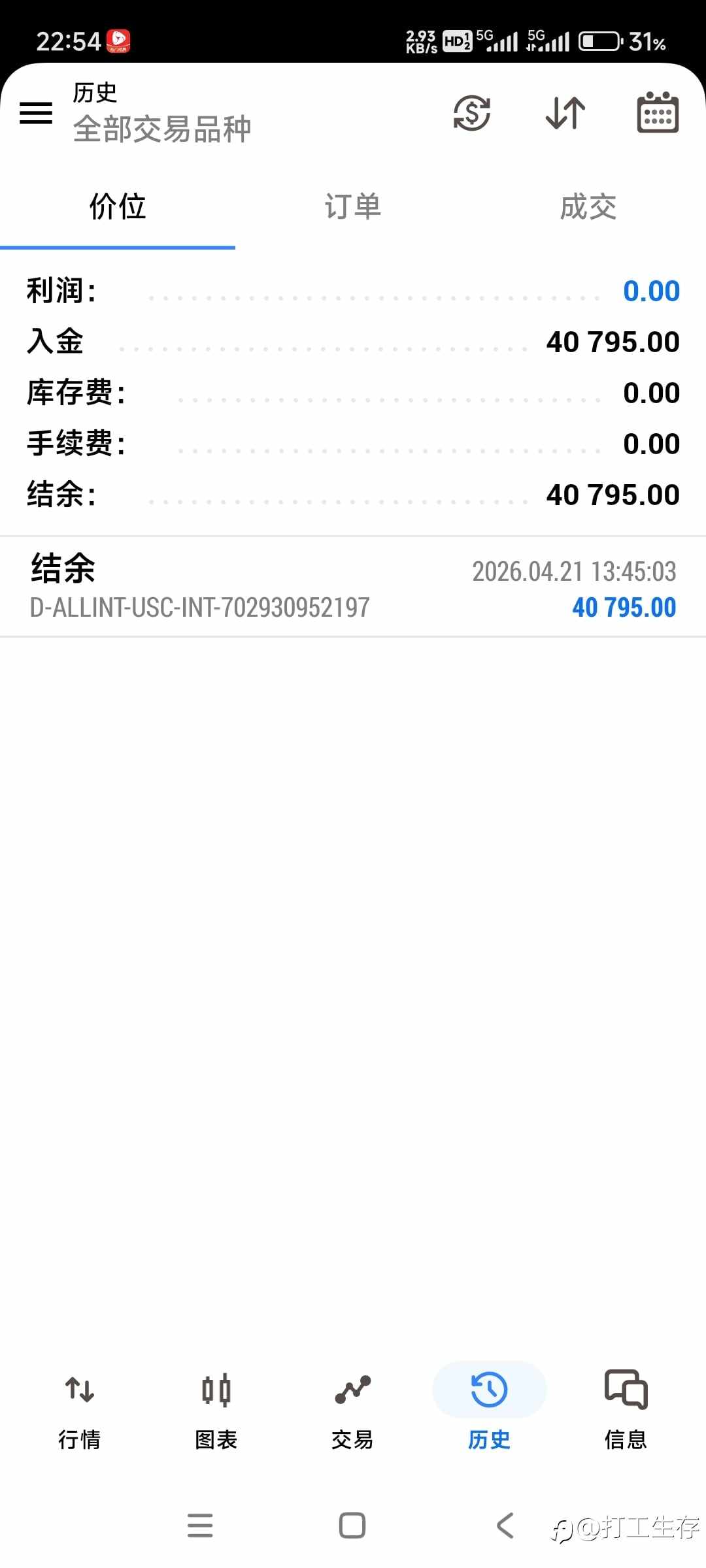Viewport: 706px width, 1568px height.
Task: Open the calendar date range picker
Action: click(x=657, y=113)
